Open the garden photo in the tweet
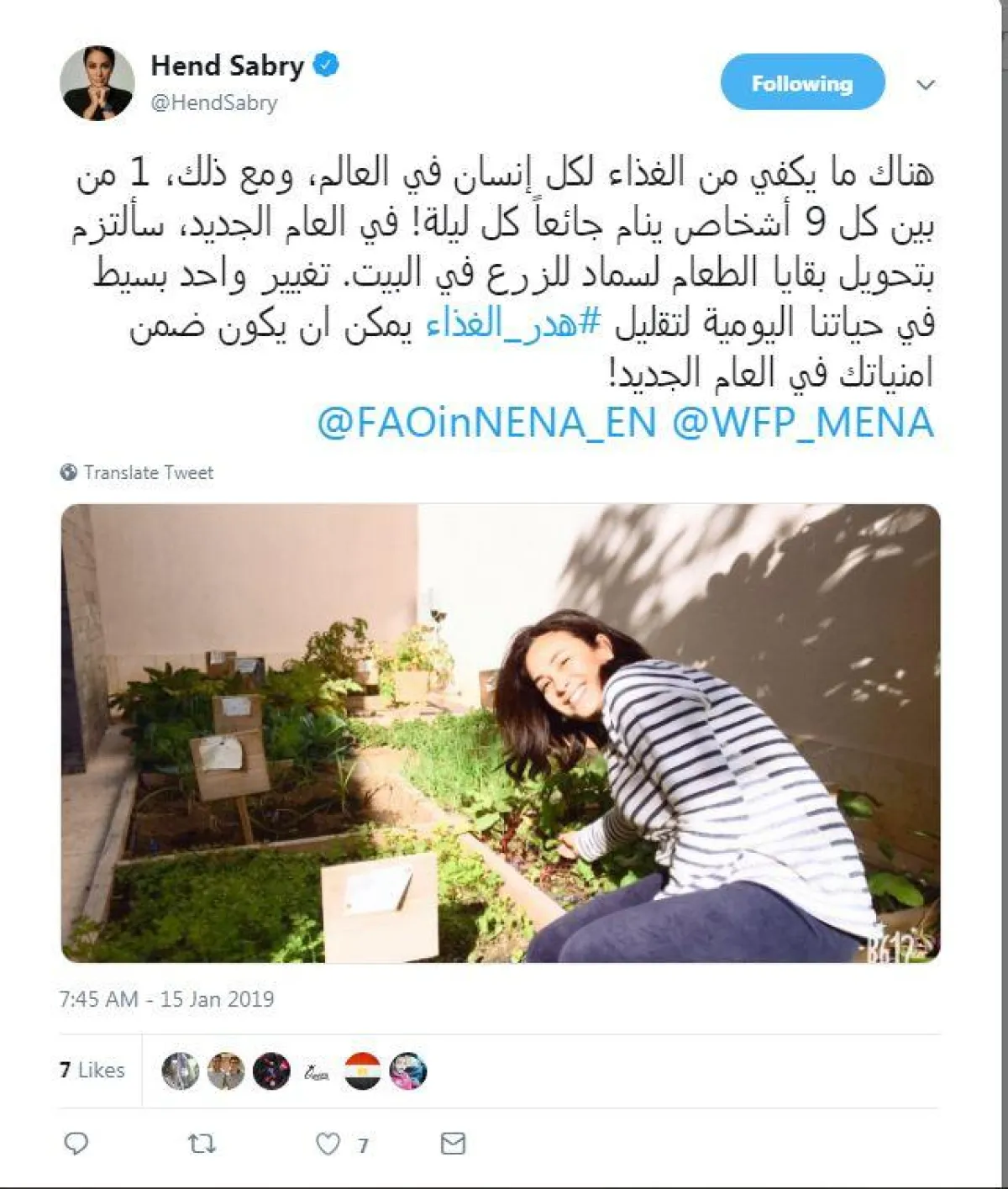The width and height of the screenshot is (1008, 1189). coord(501,733)
